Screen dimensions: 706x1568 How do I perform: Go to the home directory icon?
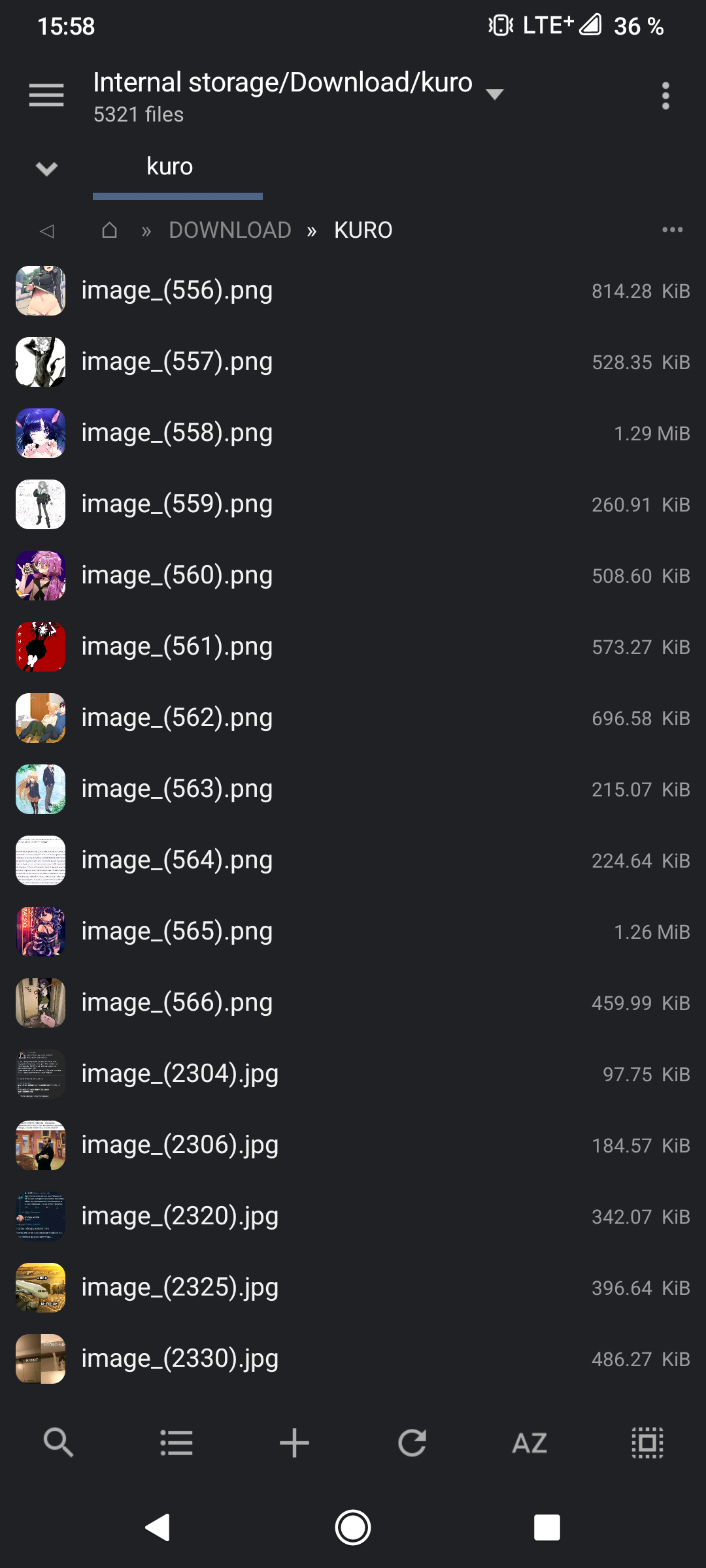[x=110, y=230]
